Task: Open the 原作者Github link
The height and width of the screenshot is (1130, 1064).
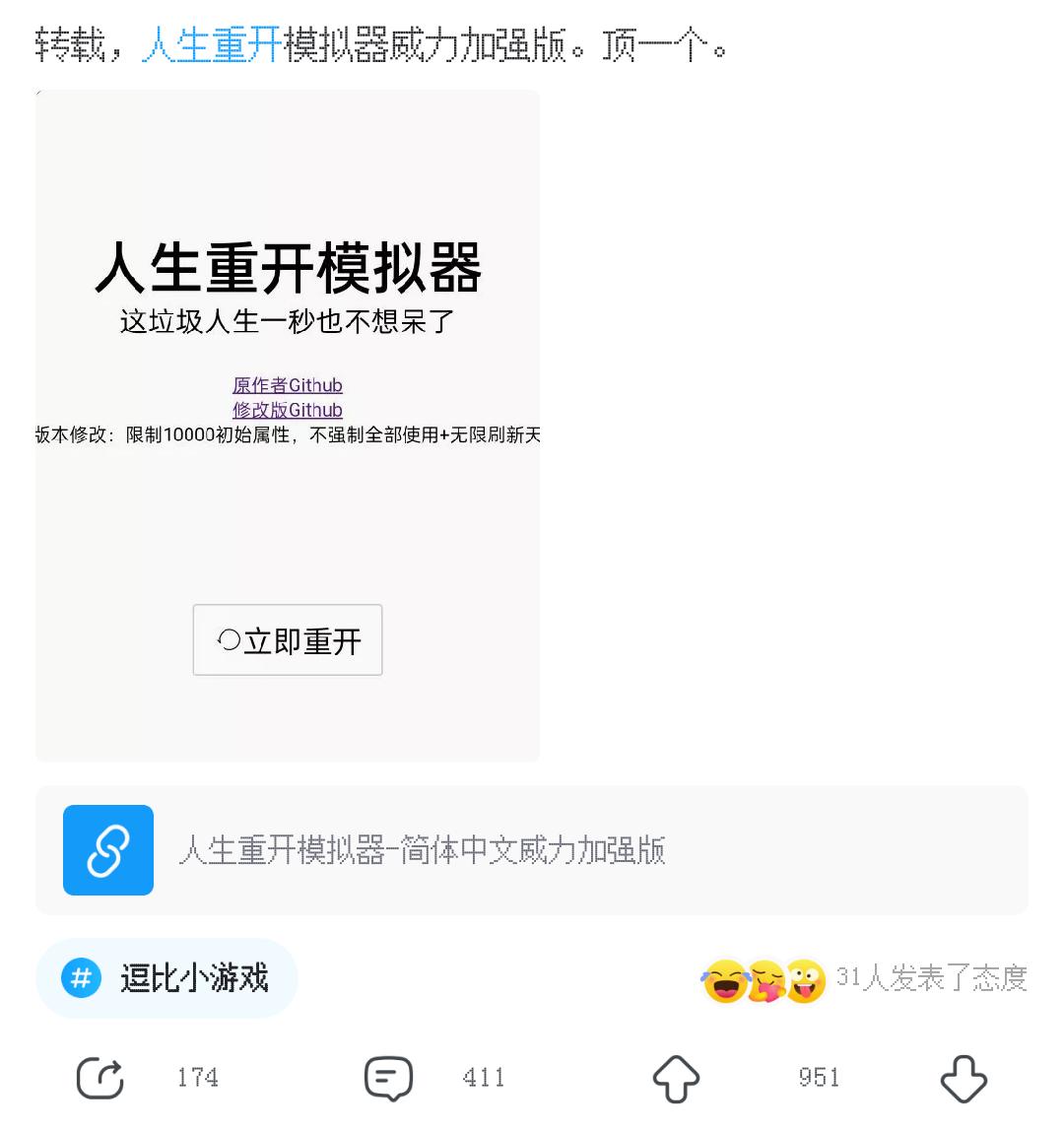Action: tap(287, 385)
